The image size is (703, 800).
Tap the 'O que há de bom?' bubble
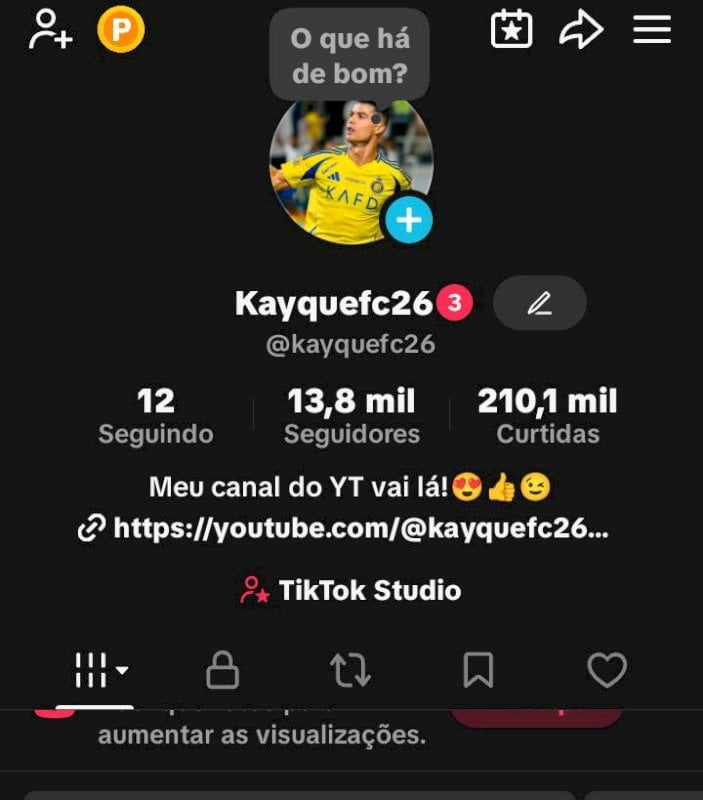[349, 55]
